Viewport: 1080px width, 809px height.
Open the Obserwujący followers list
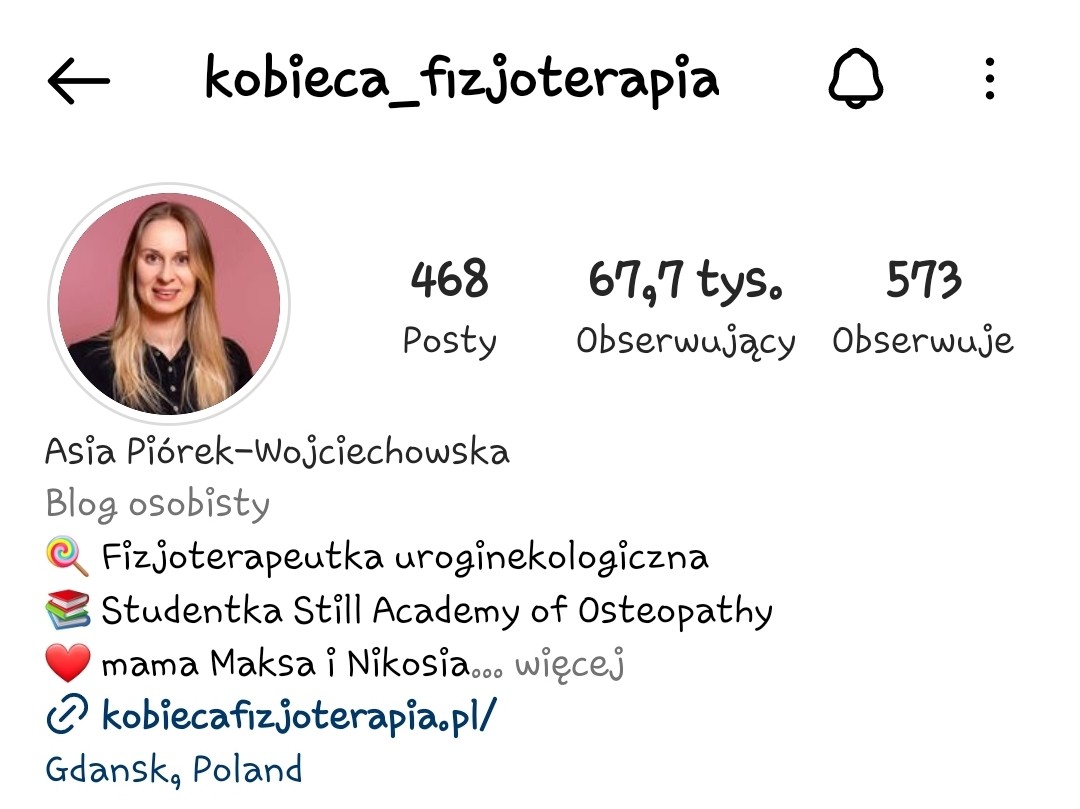[x=686, y=307]
